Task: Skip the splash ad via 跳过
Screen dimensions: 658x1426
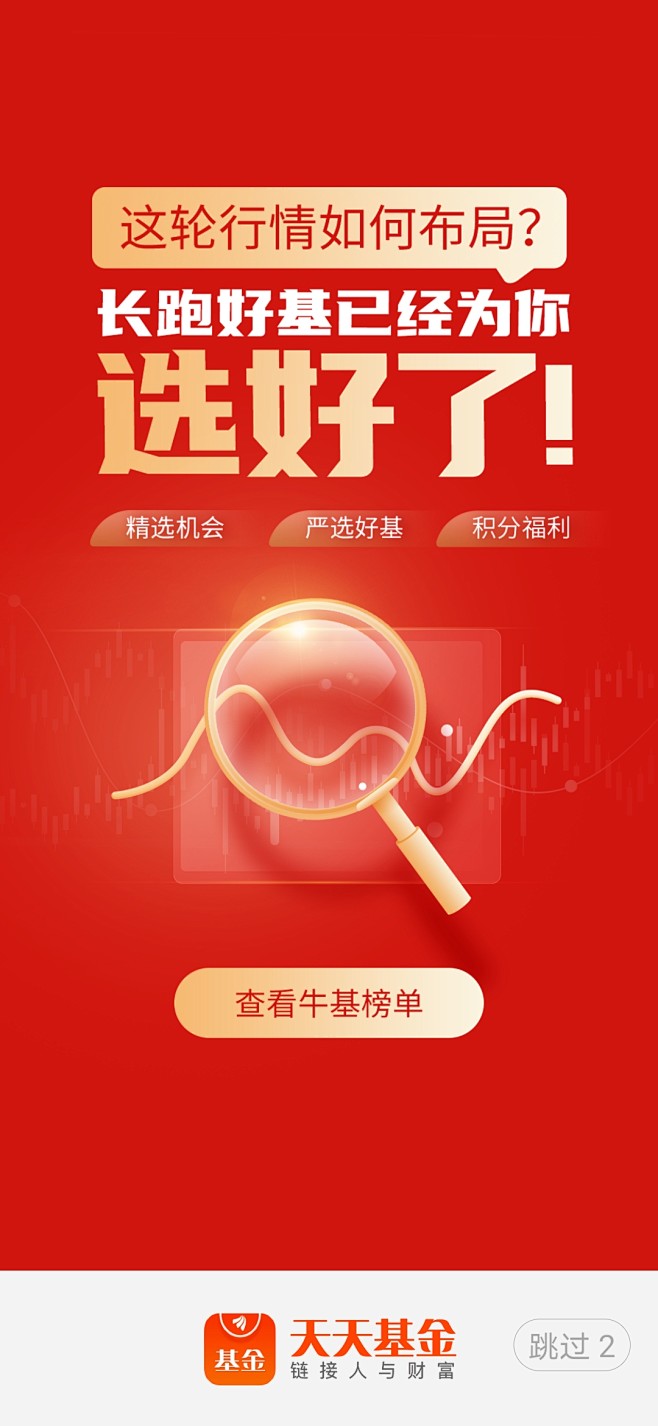Action: [x=571, y=1345]
